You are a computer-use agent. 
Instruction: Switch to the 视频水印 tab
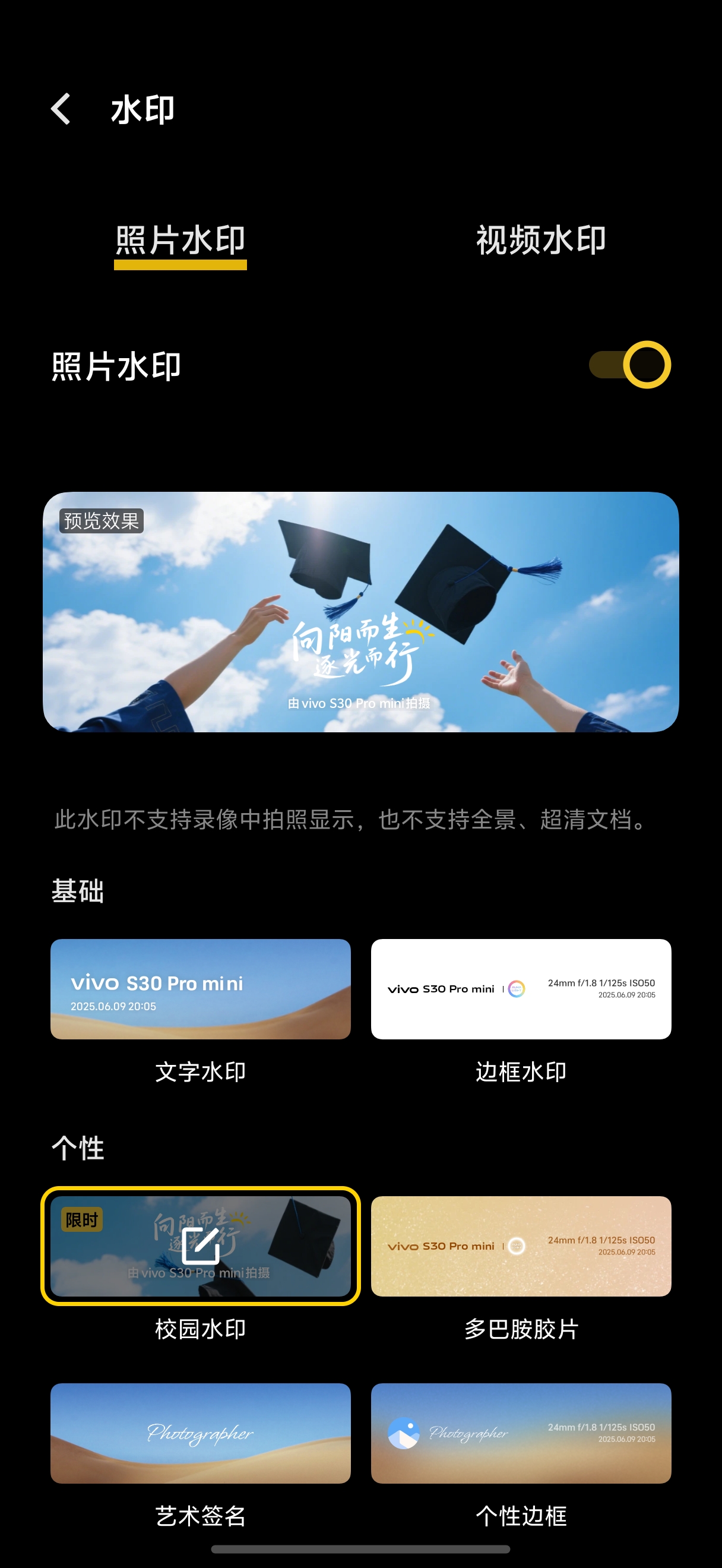click(541, 241)
